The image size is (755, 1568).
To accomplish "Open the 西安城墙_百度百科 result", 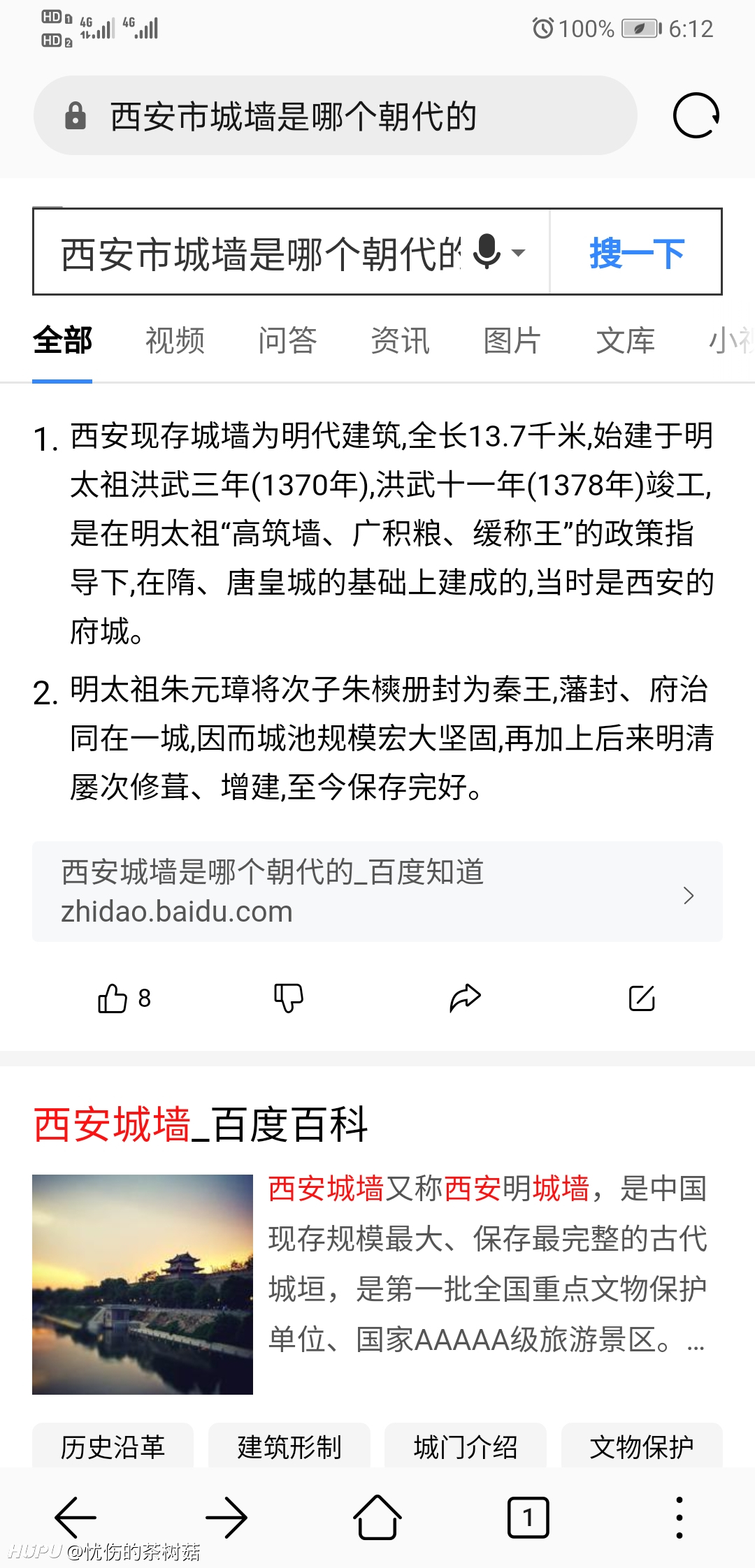I will 201,1124.
